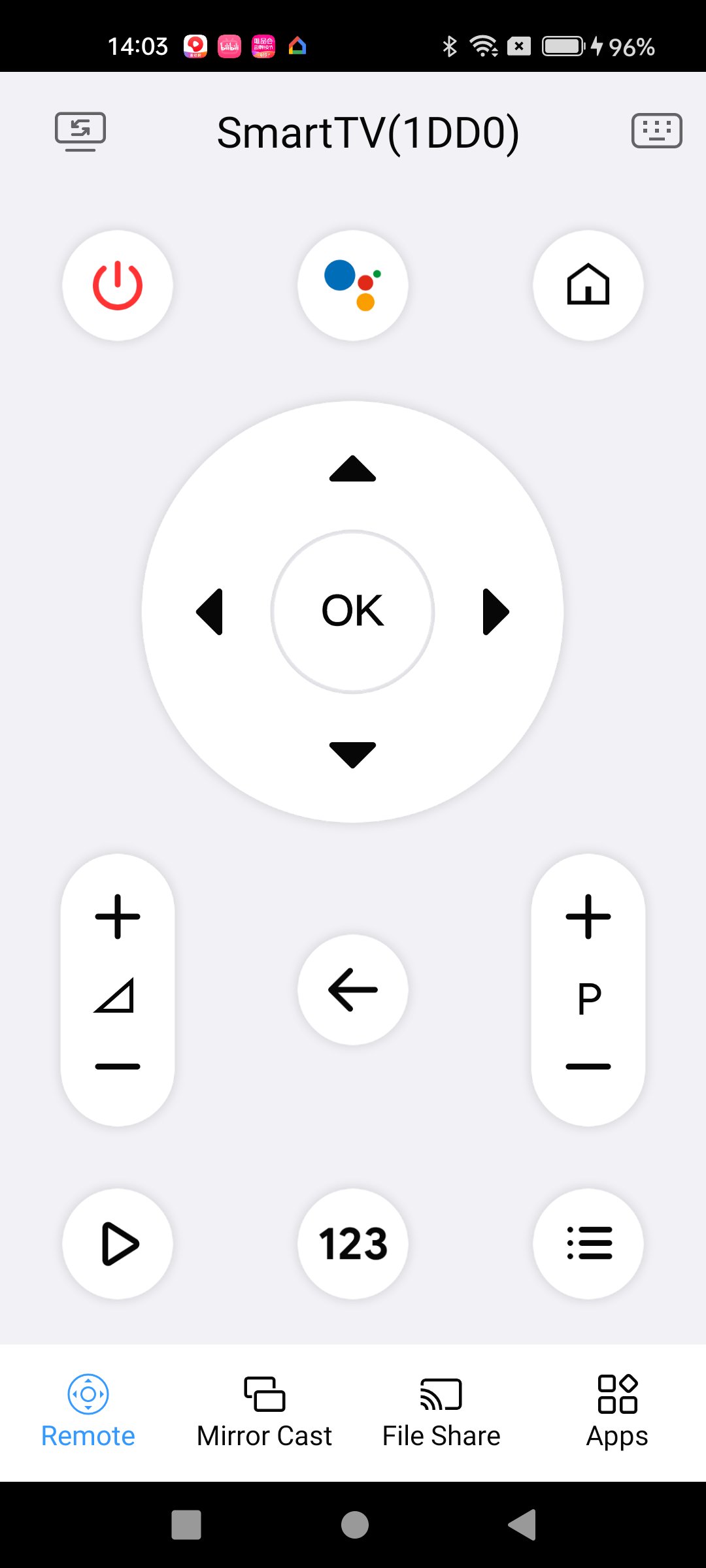Switch to the Mirror Cast tab
This screenshot has width=706, height=1568.
[264, 1411]
